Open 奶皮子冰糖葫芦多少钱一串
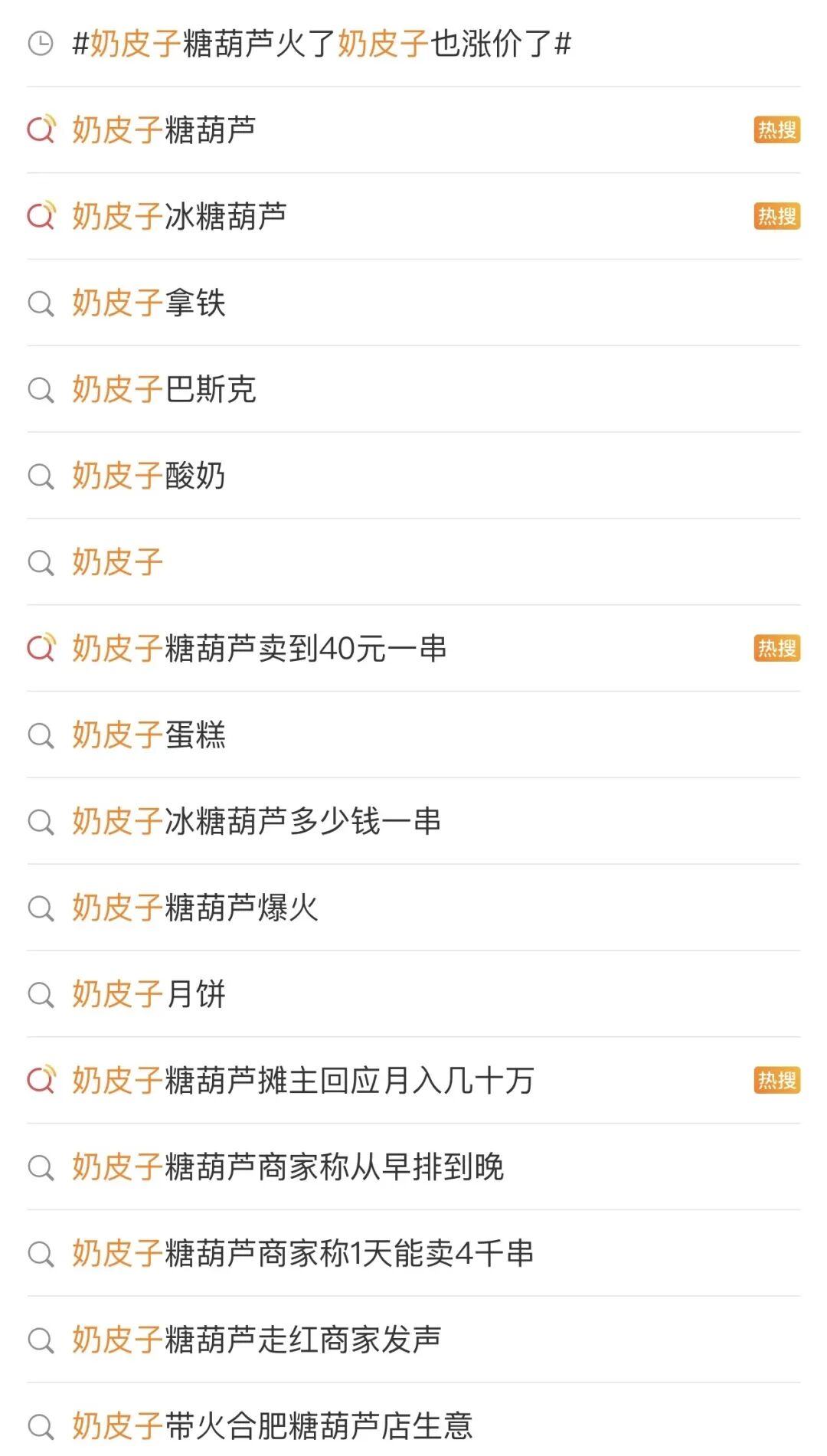This screenshot has height=1456, width=827. (x=257, y=822)
